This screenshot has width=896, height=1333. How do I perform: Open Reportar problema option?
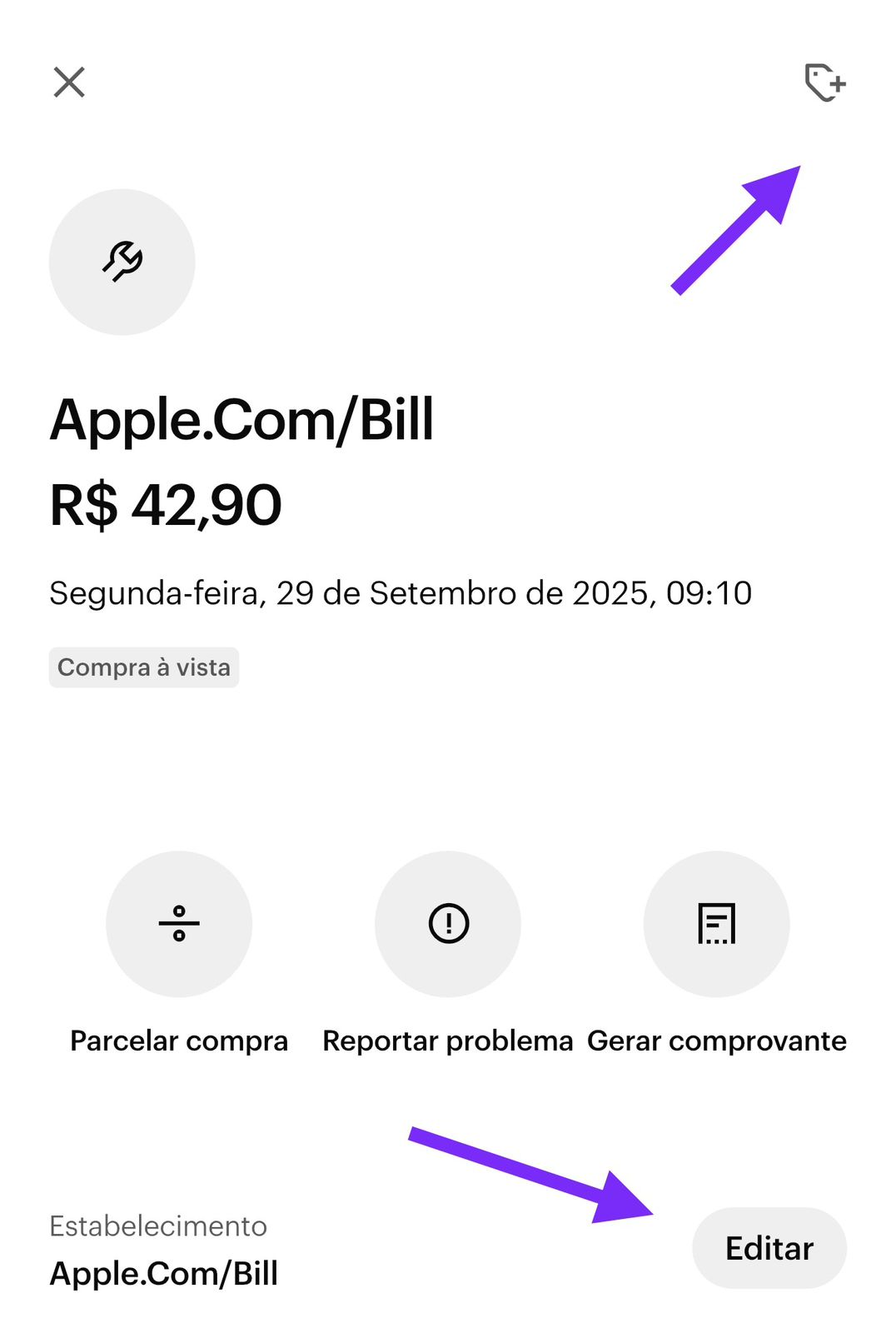(x=448, y=924)
